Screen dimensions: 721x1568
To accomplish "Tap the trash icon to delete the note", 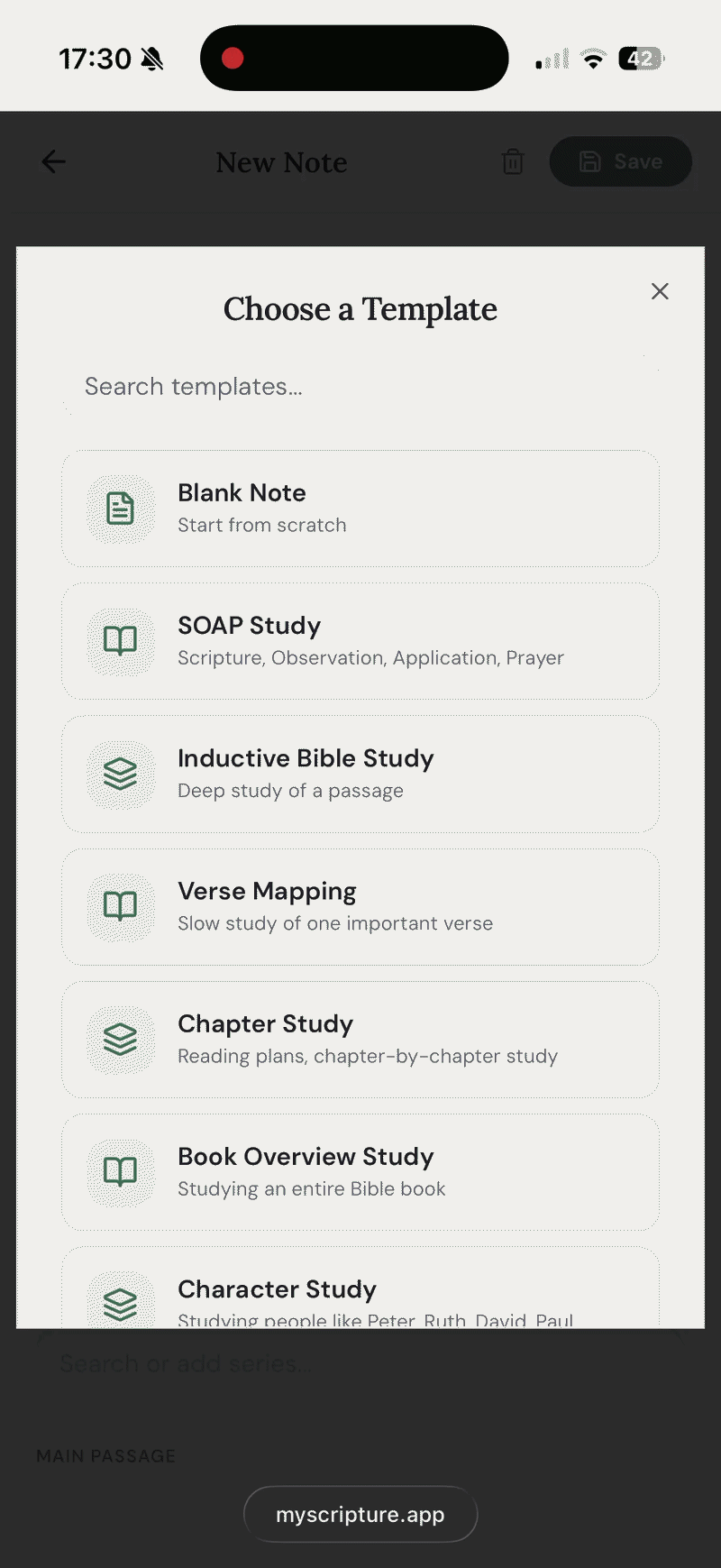I will tap(512, 162).
